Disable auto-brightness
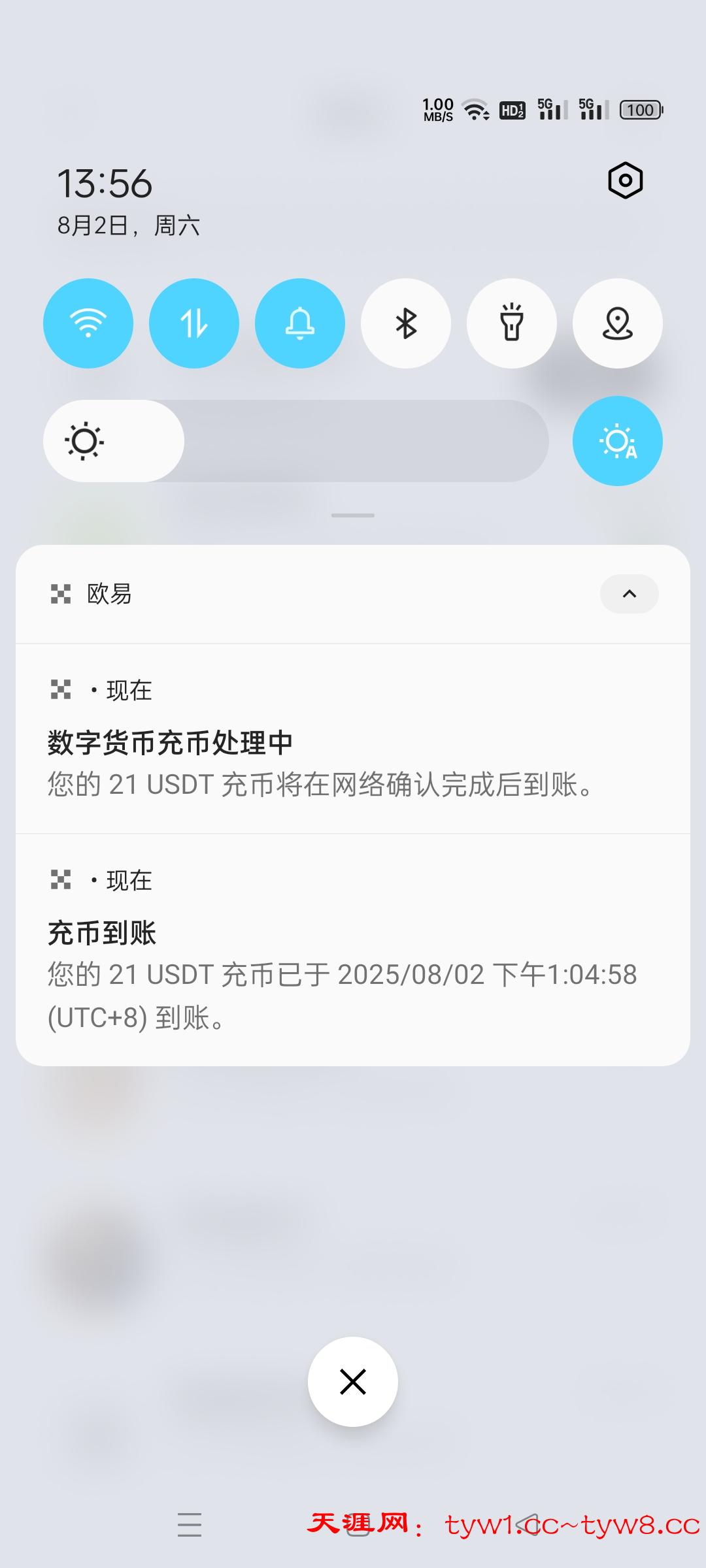This screenshot has width=706, height=1568. [x=618, y=441]
